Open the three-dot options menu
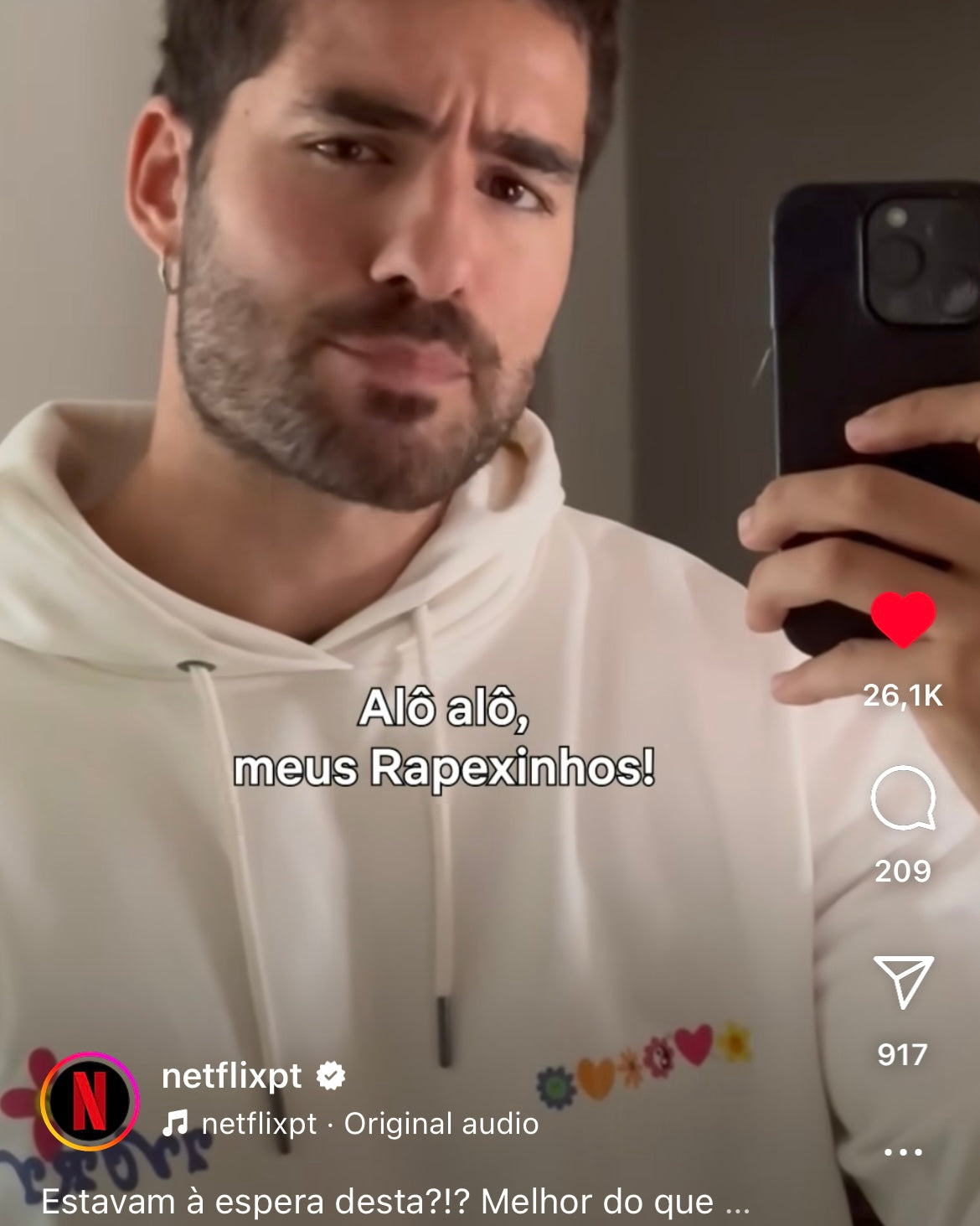The height and width of the screenshot is (1226, 980). click(x=902, y=1152)
